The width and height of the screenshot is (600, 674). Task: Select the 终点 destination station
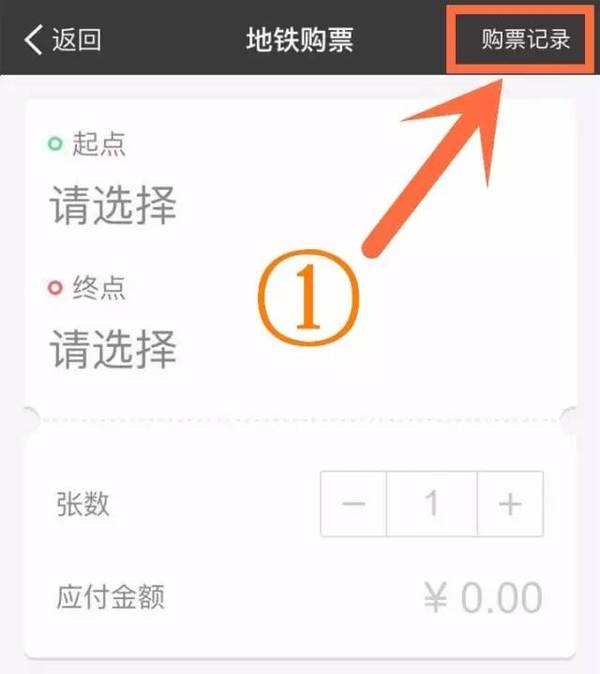click(x=113, y=351)
